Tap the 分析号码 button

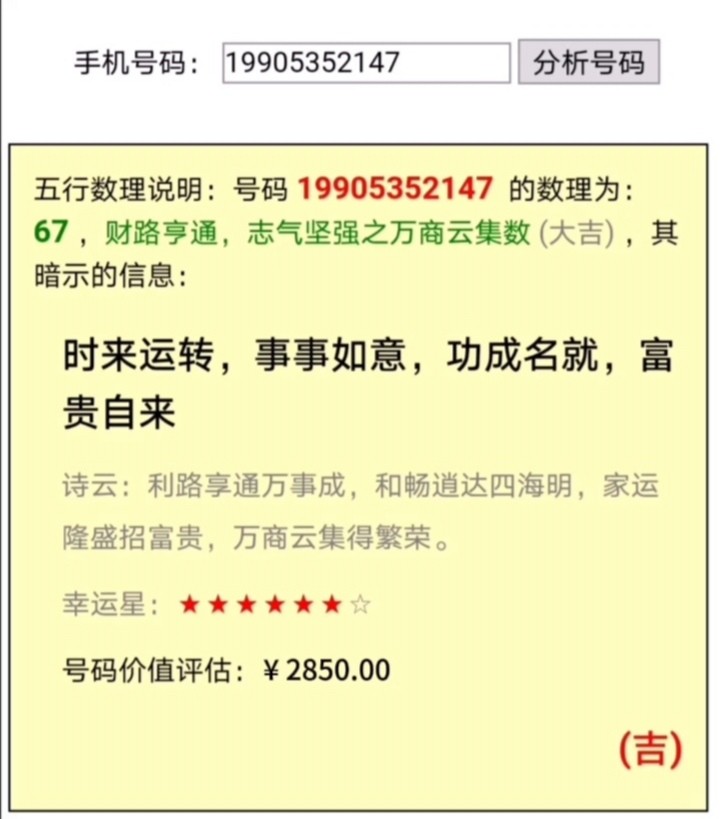(589, 63)
